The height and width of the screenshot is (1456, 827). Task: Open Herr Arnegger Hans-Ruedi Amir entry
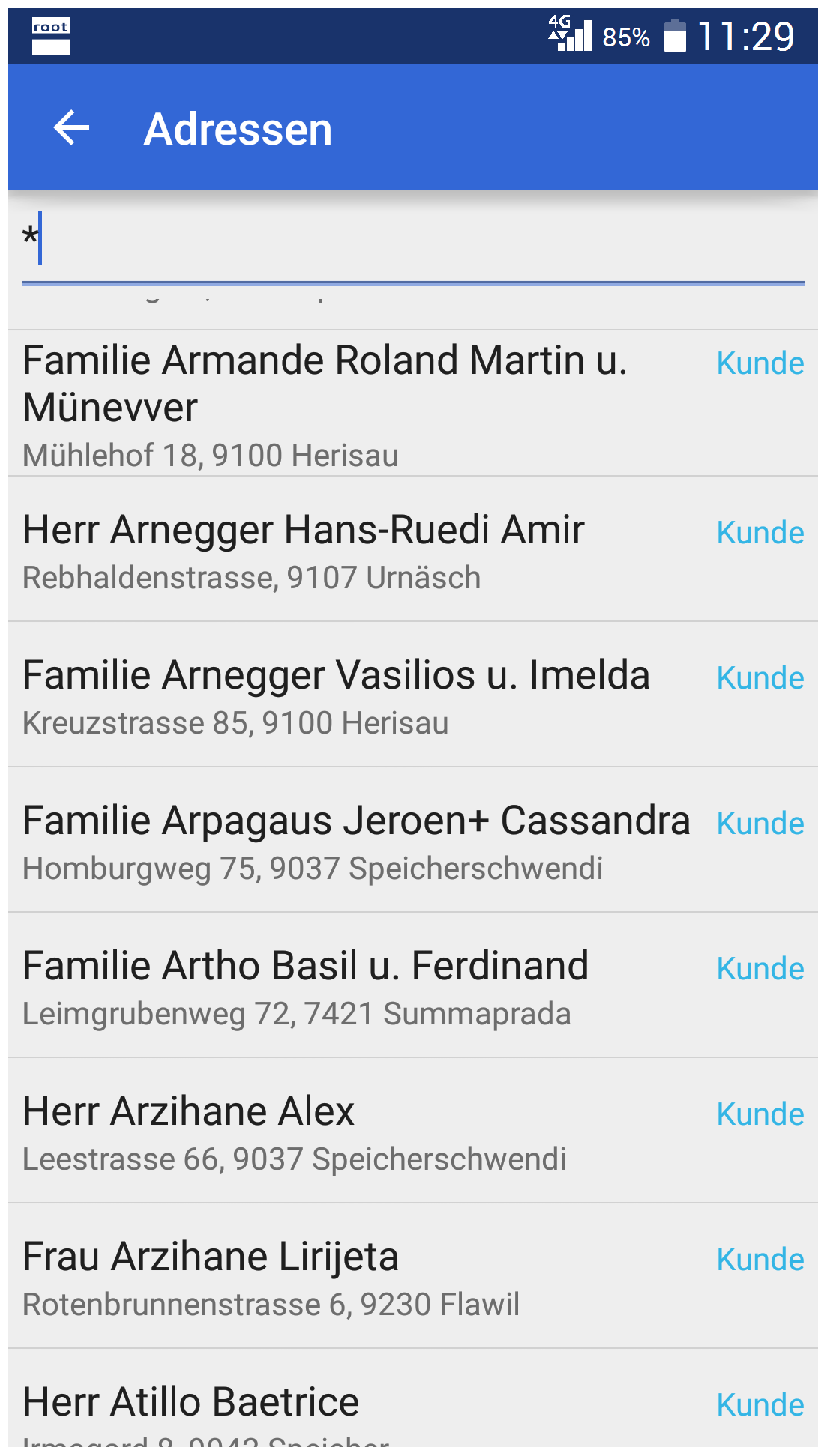413,549
